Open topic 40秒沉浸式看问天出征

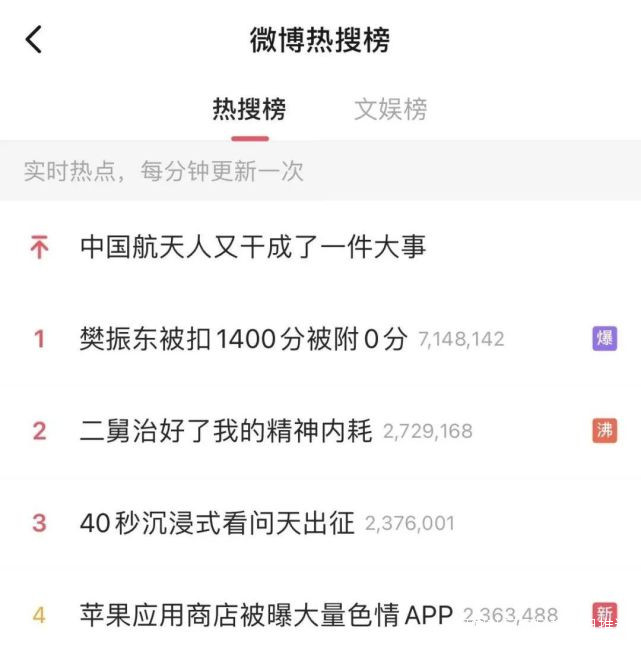[217, 523]
